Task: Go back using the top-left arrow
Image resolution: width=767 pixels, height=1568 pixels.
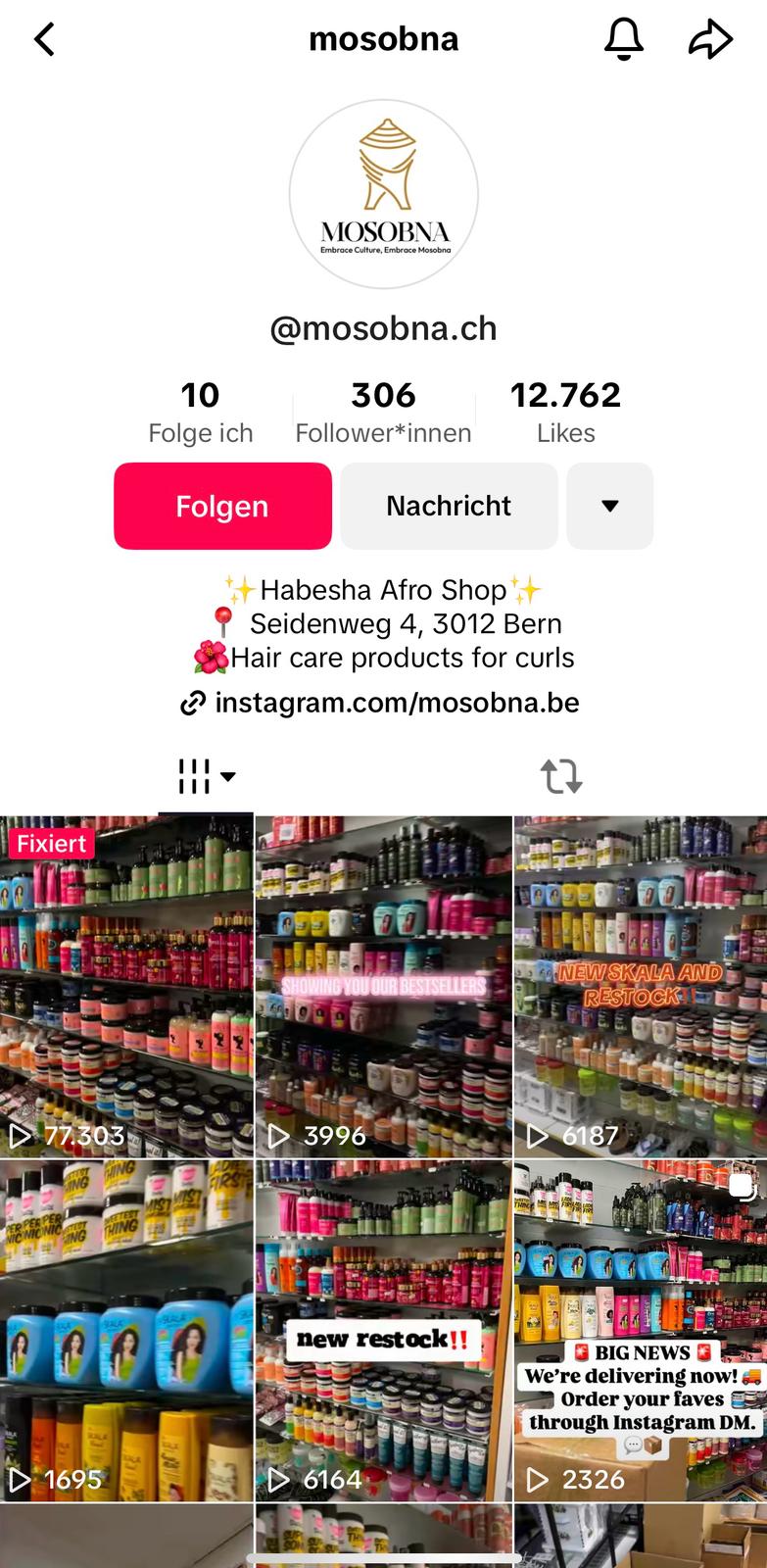Action: 44,40
